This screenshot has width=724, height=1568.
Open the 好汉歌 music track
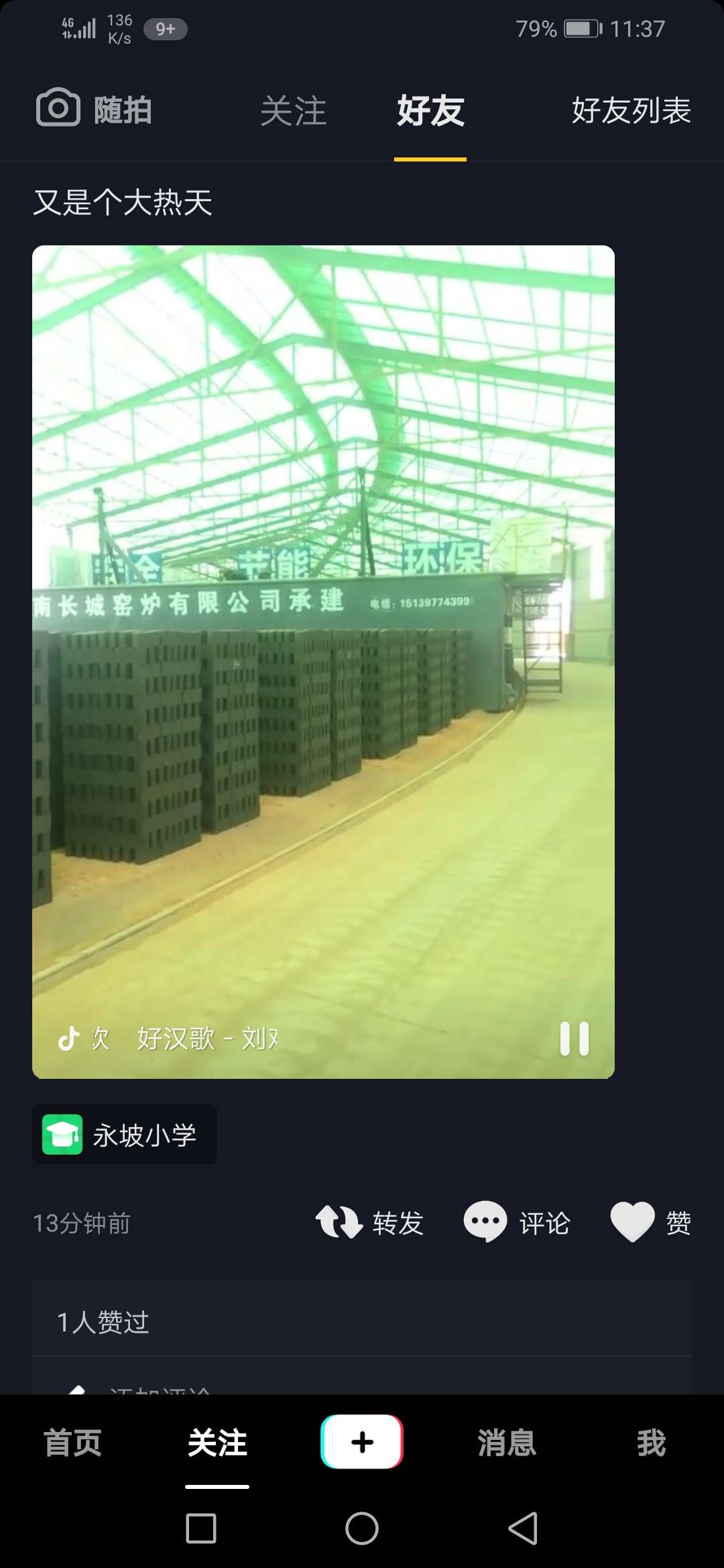(x=206, y=1039)
